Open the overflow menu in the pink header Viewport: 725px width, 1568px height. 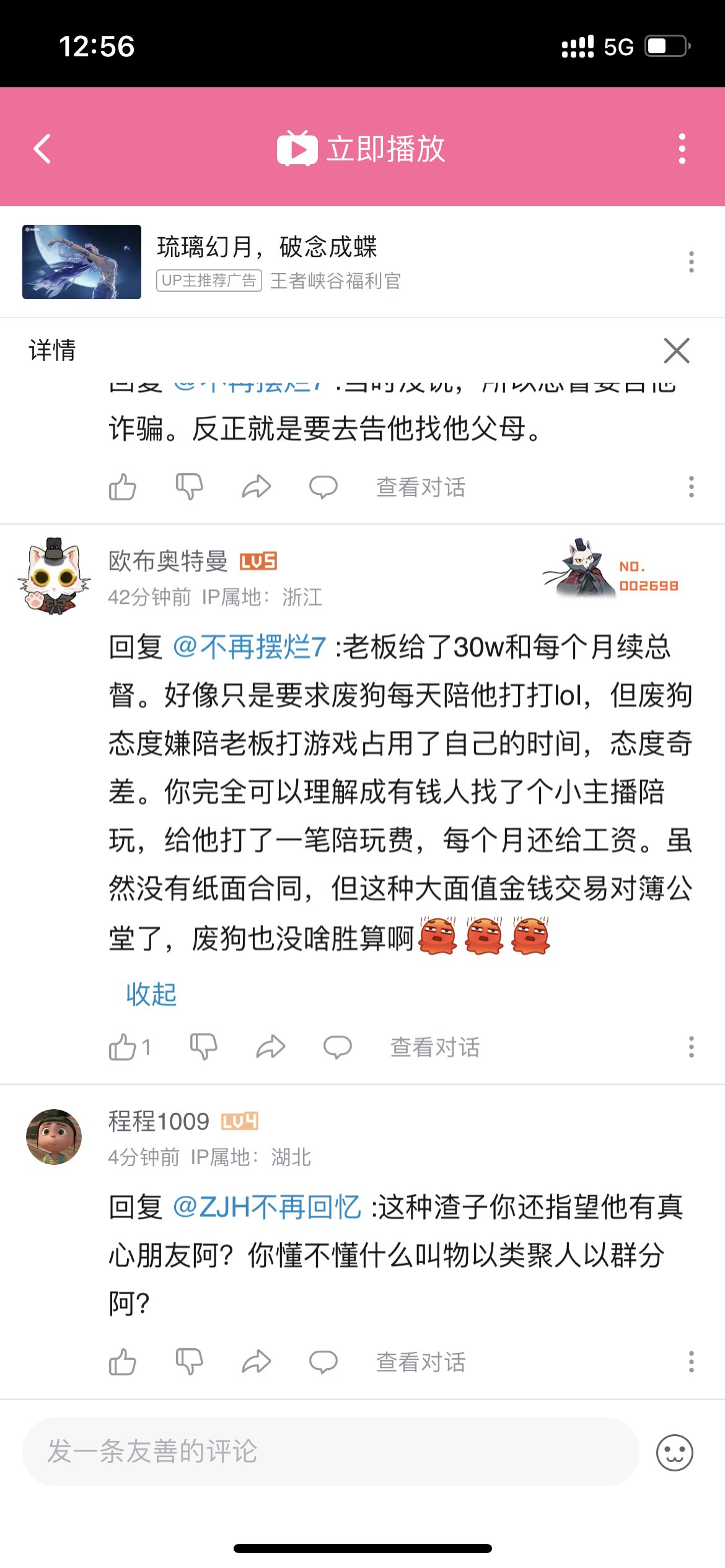point(682,149)
